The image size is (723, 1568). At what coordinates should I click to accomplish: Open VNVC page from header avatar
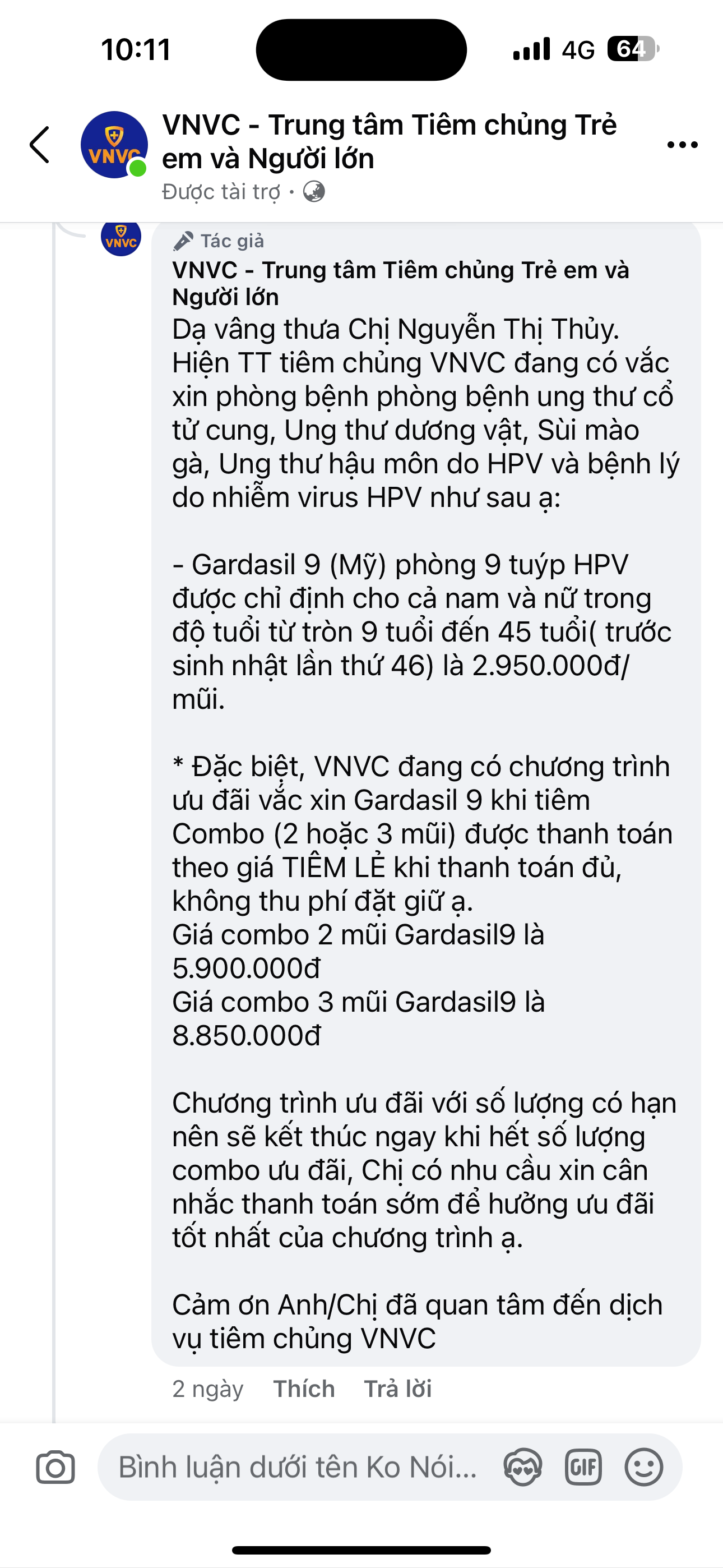click(114, 145)
